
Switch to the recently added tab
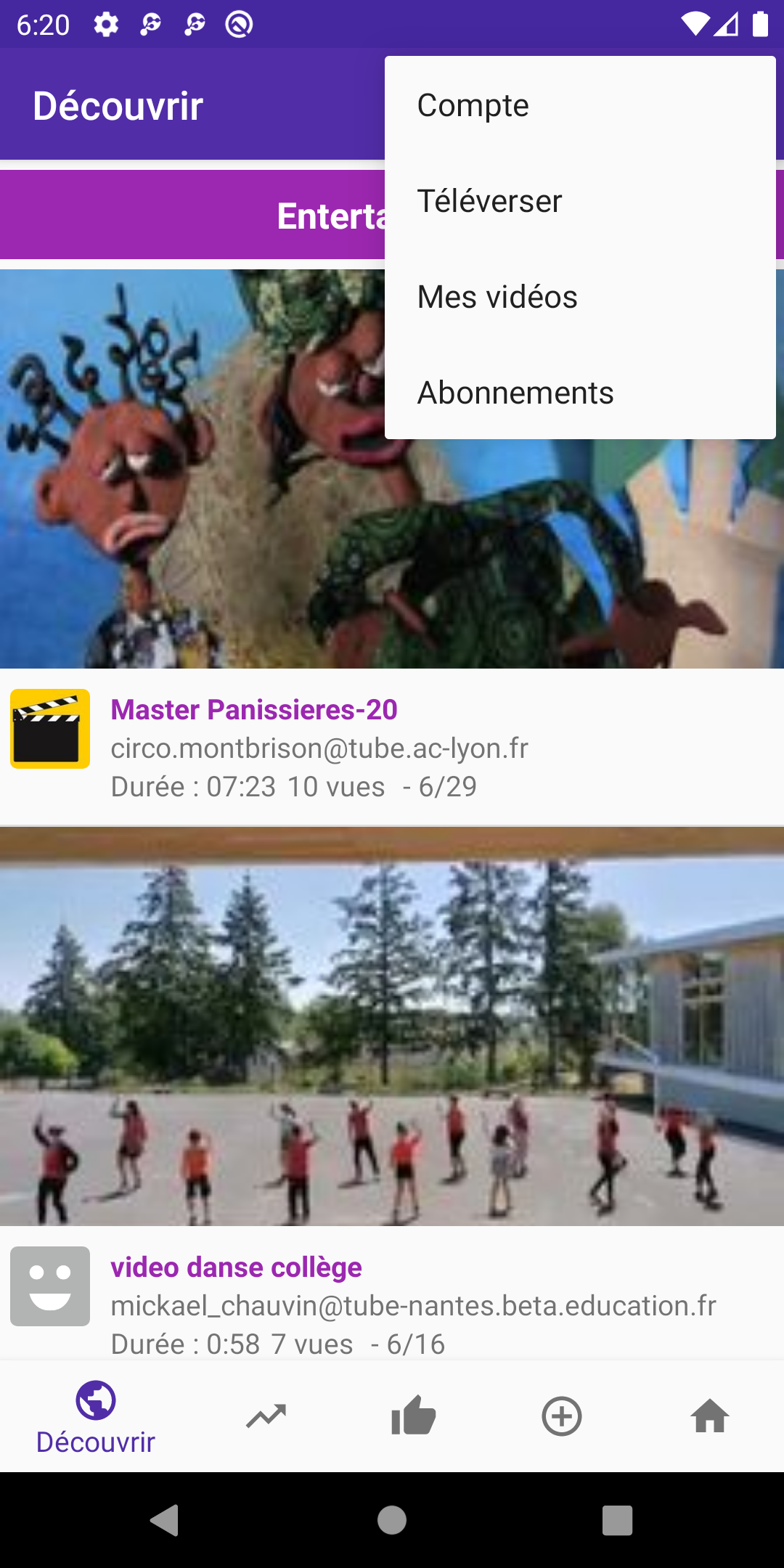tap(561, 1416)
